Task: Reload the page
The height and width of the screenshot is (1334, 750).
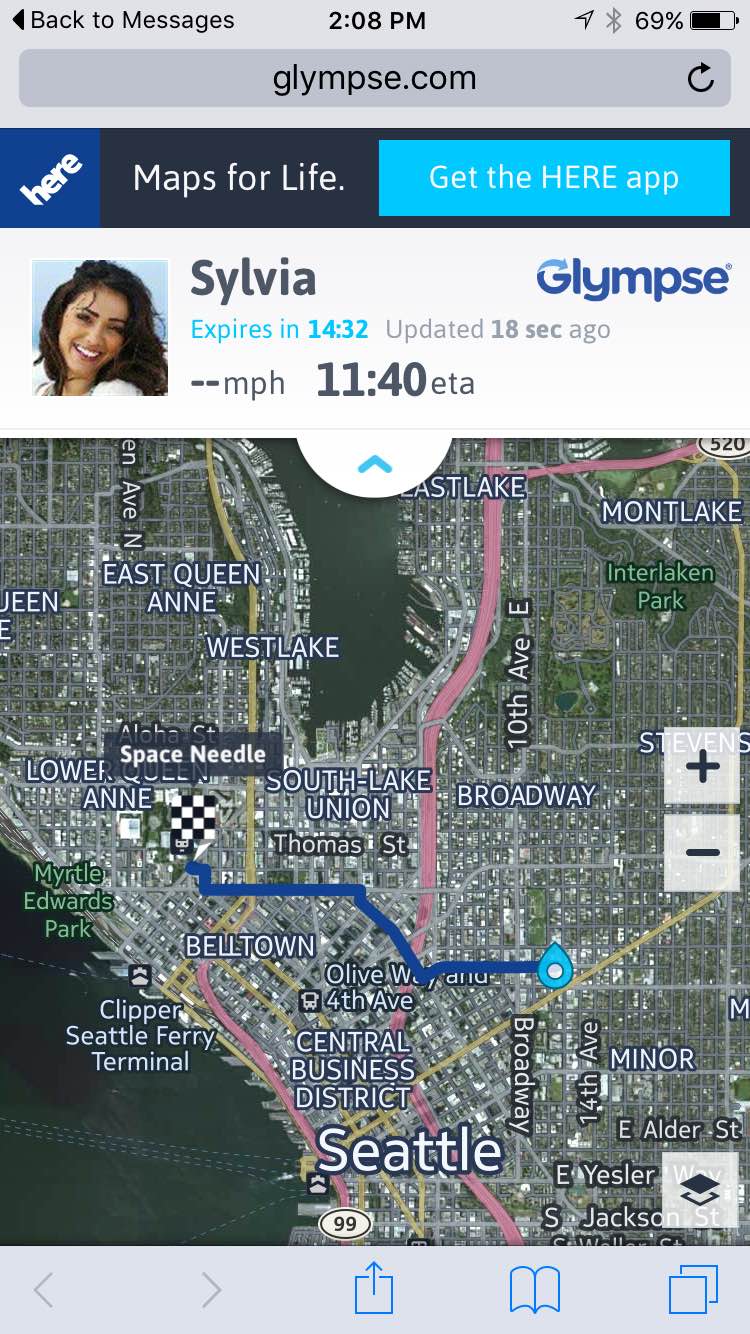Action: [701, 78]
